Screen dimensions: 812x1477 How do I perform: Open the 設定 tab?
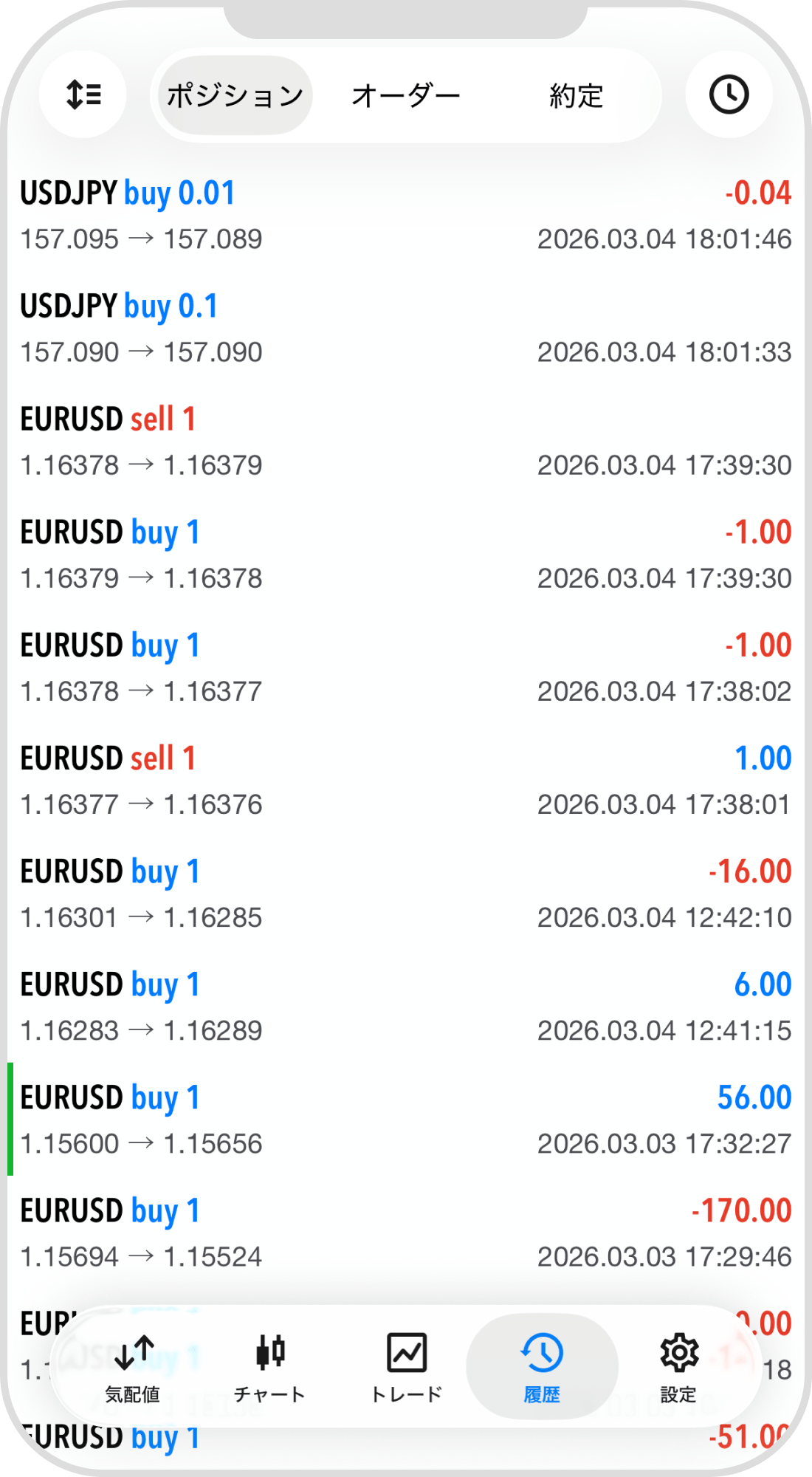(x=678, y=1367)
